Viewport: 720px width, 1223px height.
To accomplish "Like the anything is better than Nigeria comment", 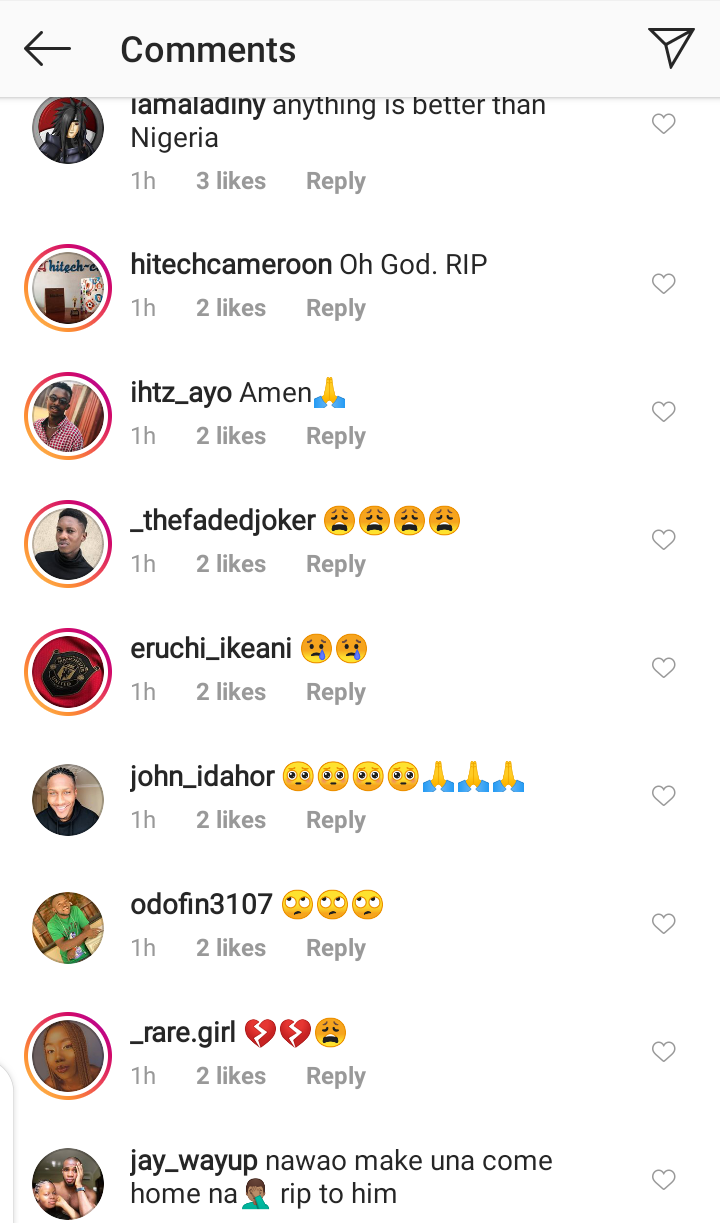I will pyautogui.click(x=664, y=124).
